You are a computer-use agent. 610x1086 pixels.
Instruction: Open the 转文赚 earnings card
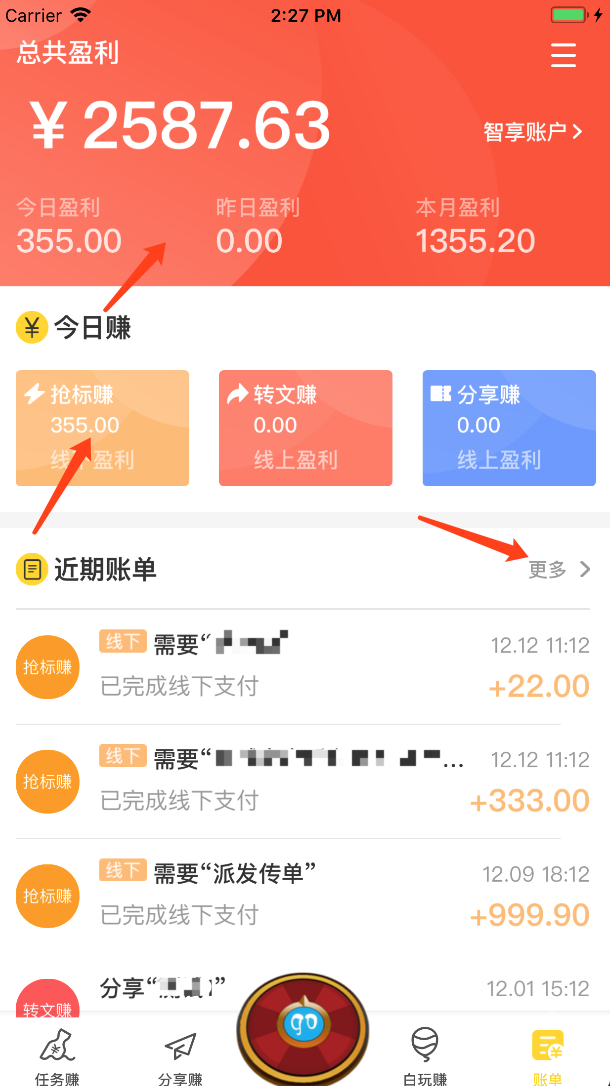[x=305, y=428]
